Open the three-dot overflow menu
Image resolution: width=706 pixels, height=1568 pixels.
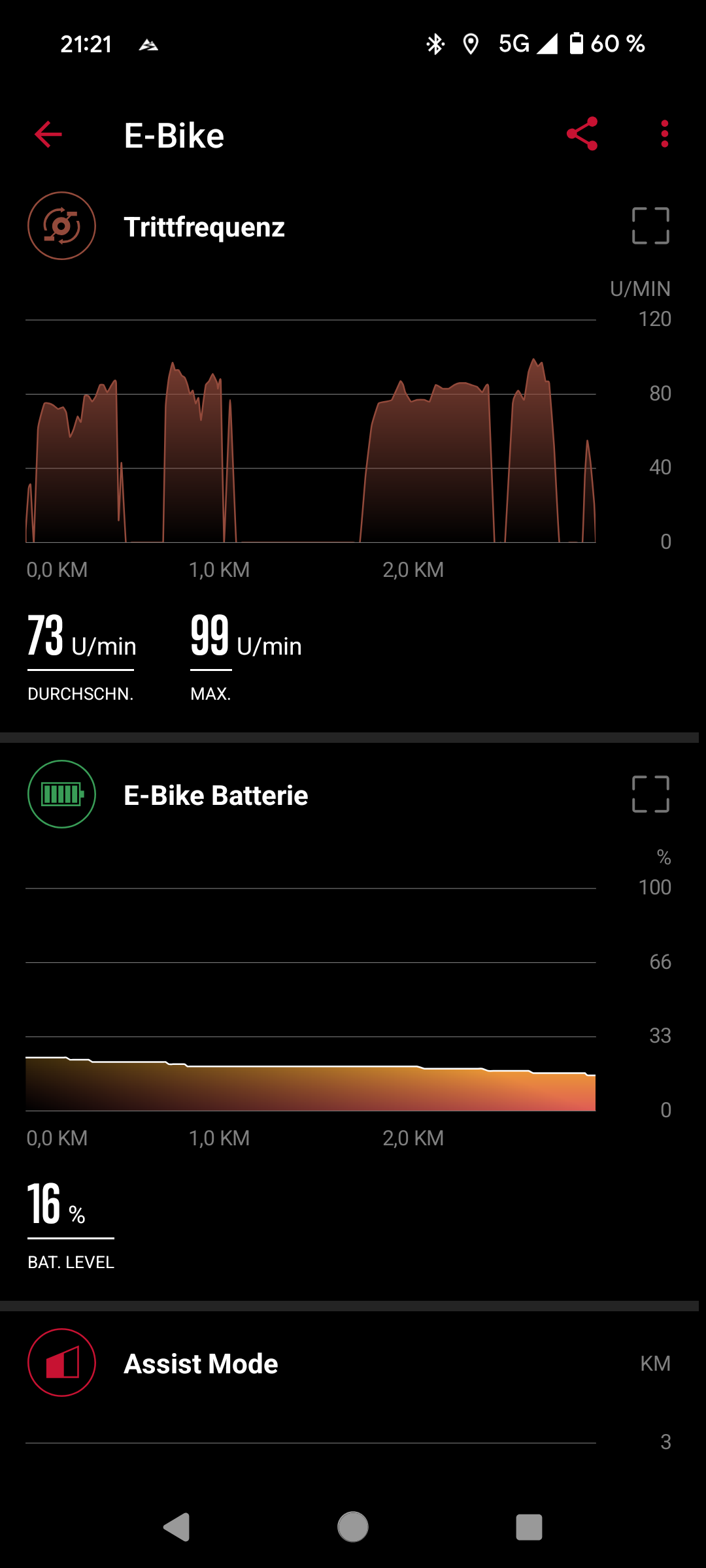(x=664, y=134)
